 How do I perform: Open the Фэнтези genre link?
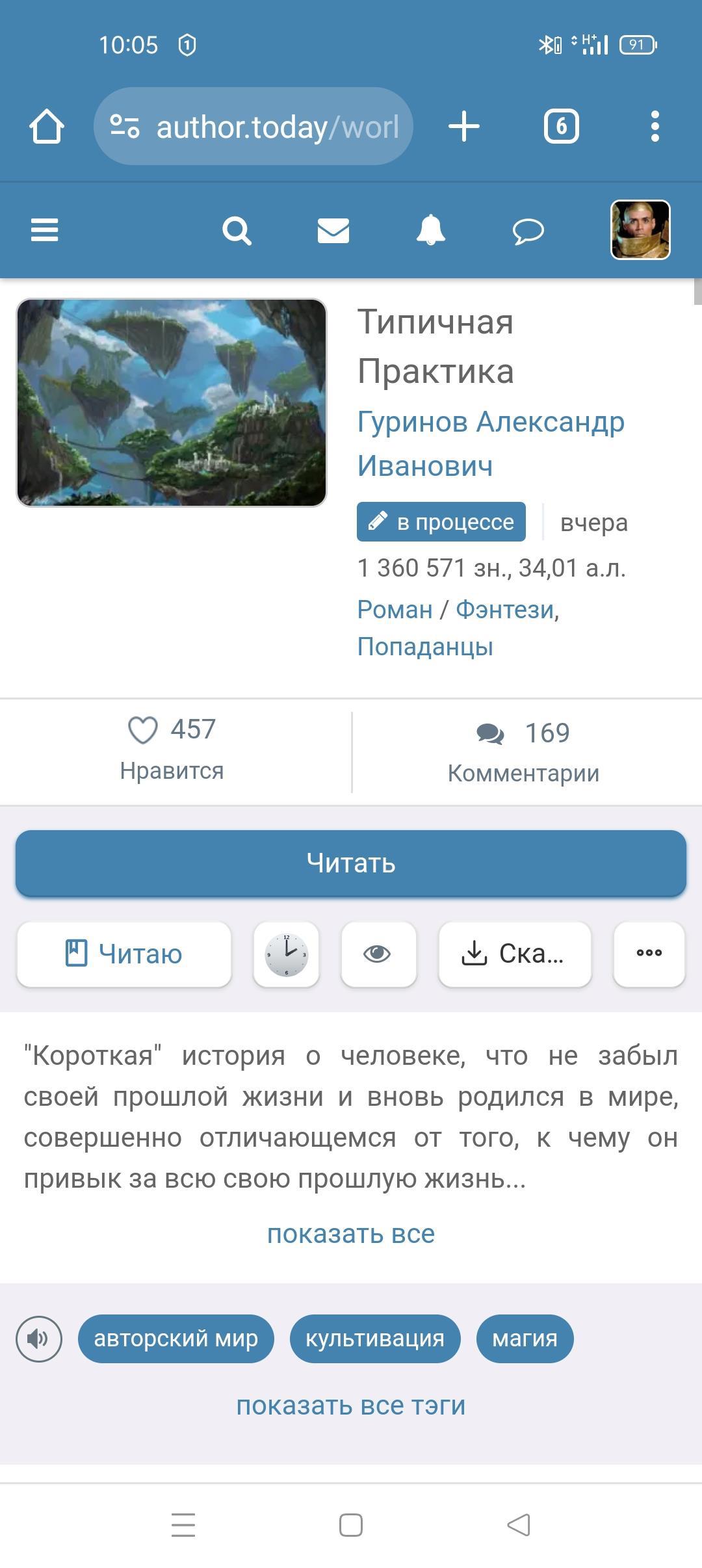pos(505,610)
